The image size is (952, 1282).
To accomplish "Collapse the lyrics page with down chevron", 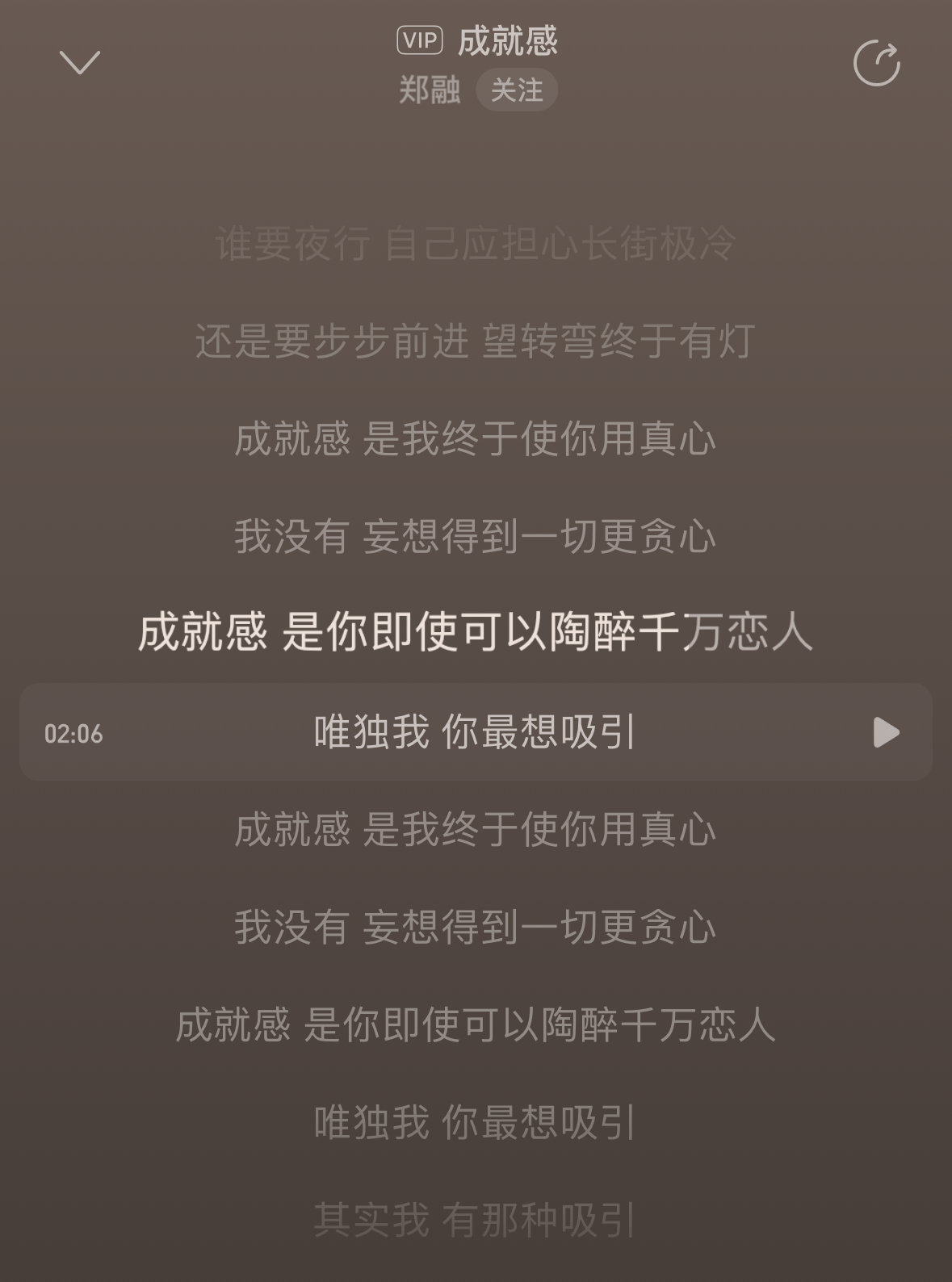I will [x=80, y=62].
